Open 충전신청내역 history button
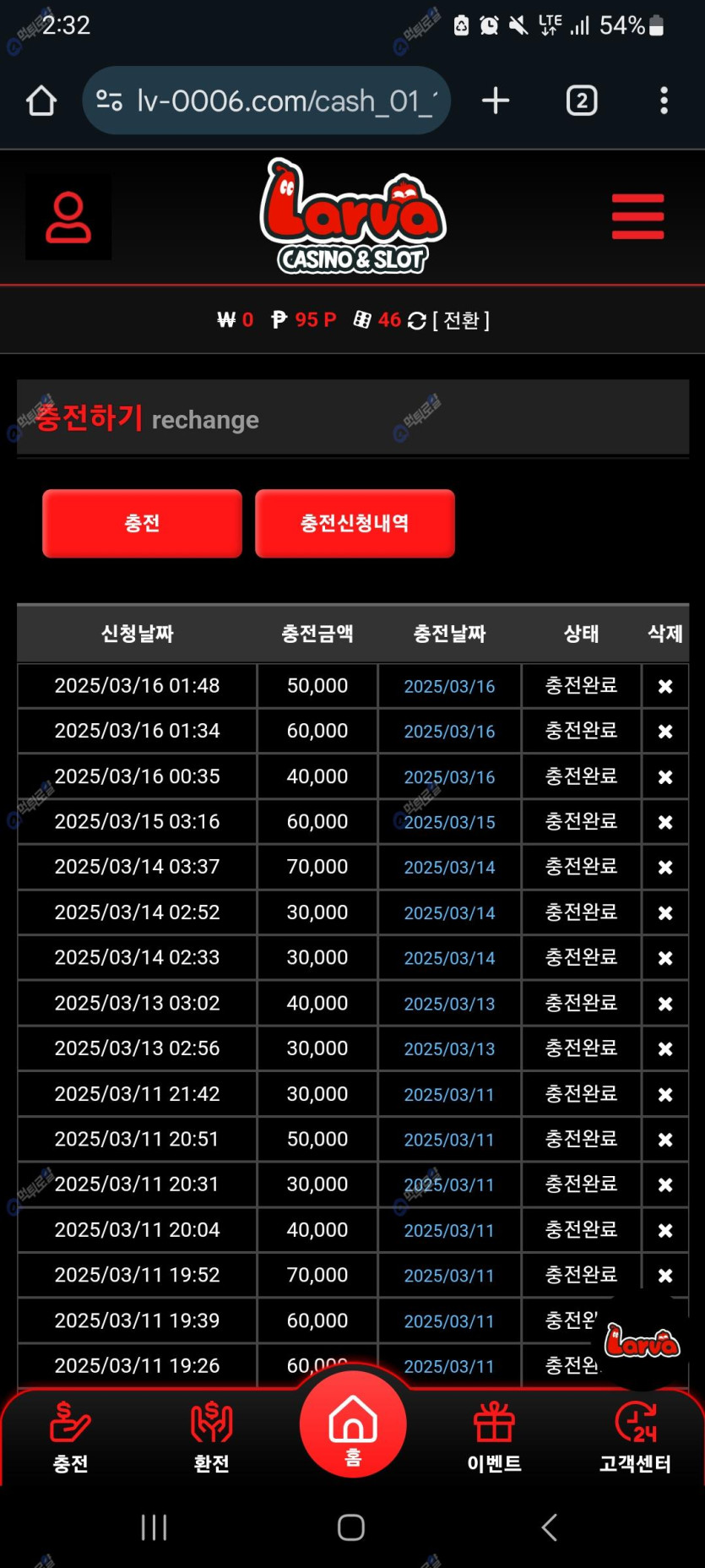This screenshot has height=1568, width=705. point(355,523)
